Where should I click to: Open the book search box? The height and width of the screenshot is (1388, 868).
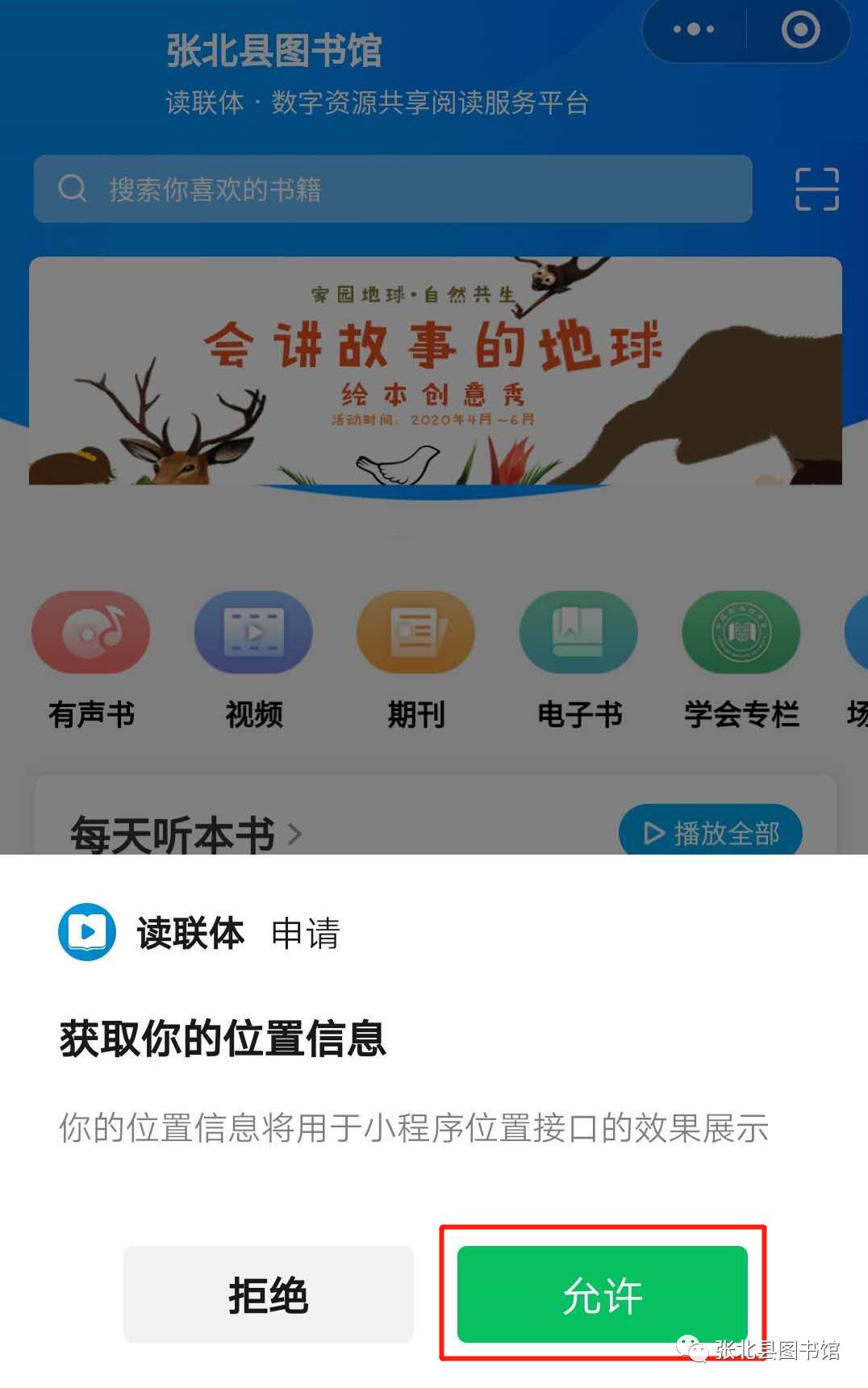[x=393, y=190]
